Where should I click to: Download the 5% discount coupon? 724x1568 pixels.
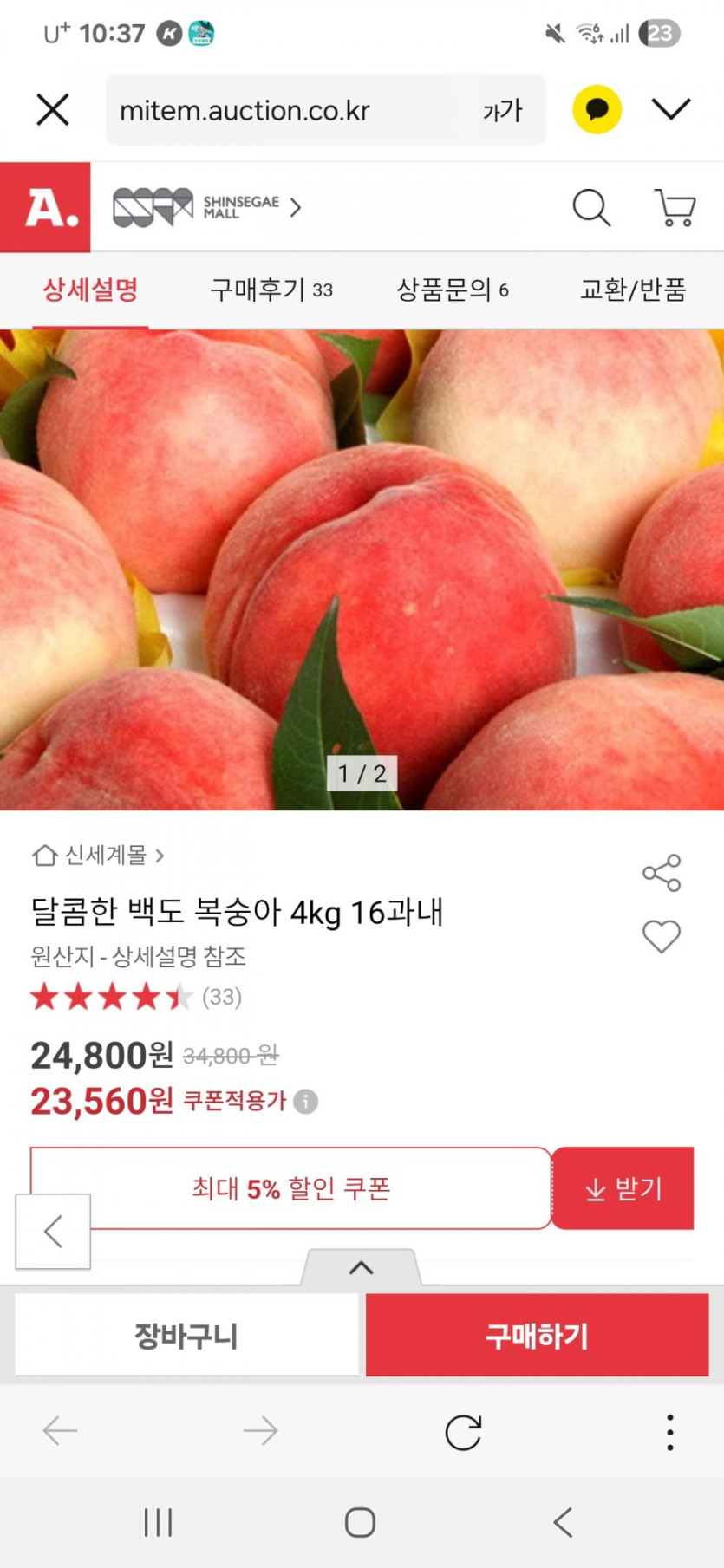pyautogui.click(x=623, y=1188)
